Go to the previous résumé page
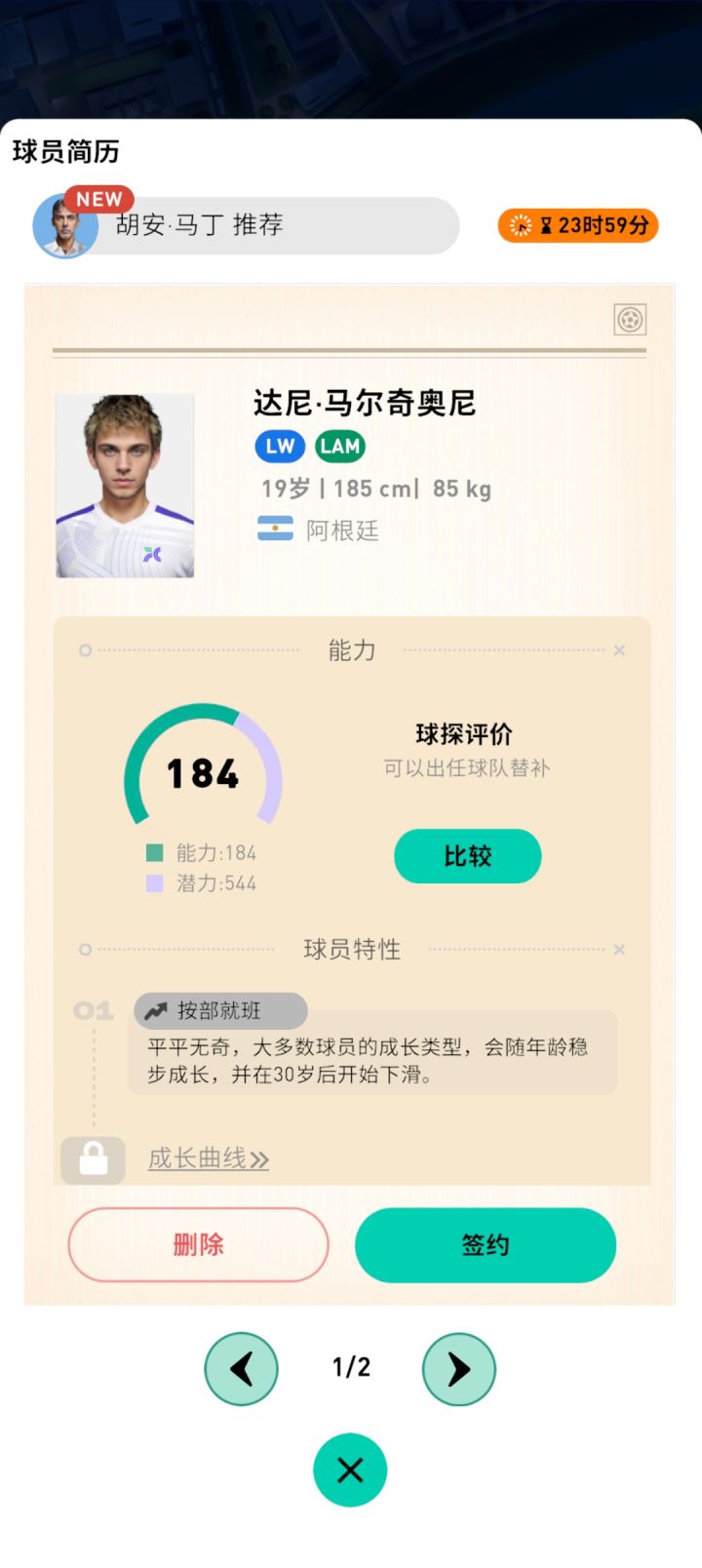Viewport: 702px width, 1568px height. [241, 1368]
